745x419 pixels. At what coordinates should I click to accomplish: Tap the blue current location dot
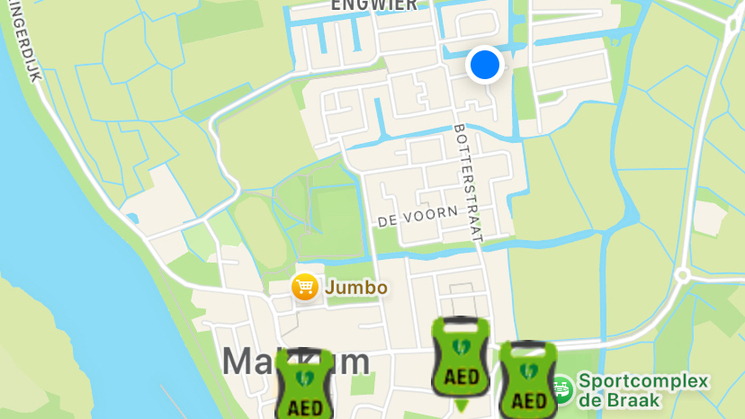tap(485, 65)
